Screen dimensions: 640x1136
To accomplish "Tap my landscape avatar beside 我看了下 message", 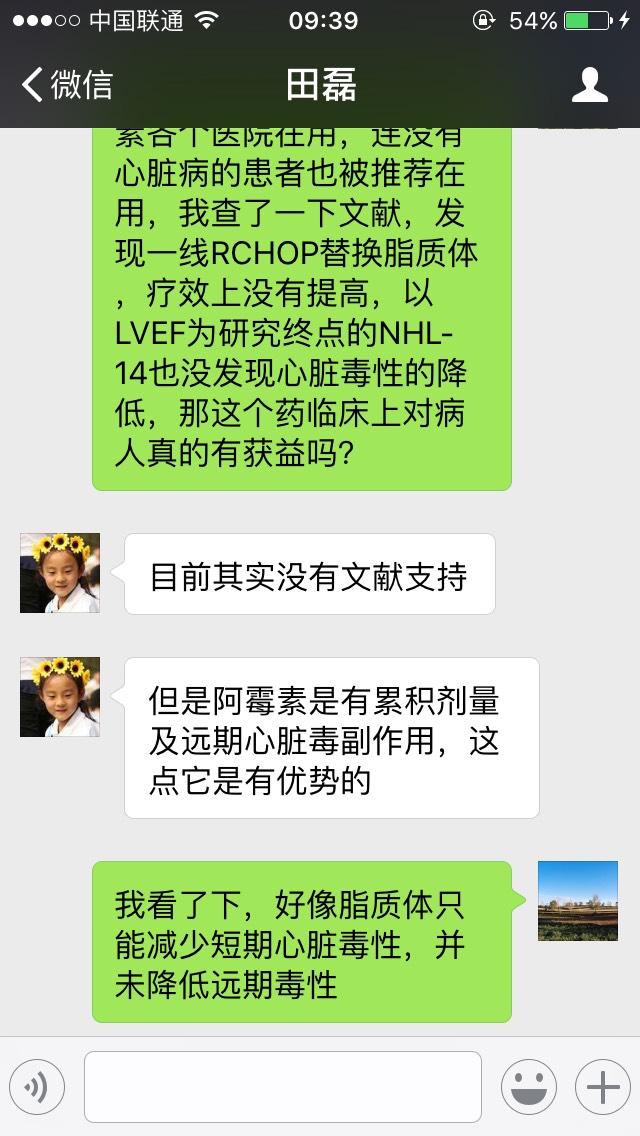I will point(577,901).
